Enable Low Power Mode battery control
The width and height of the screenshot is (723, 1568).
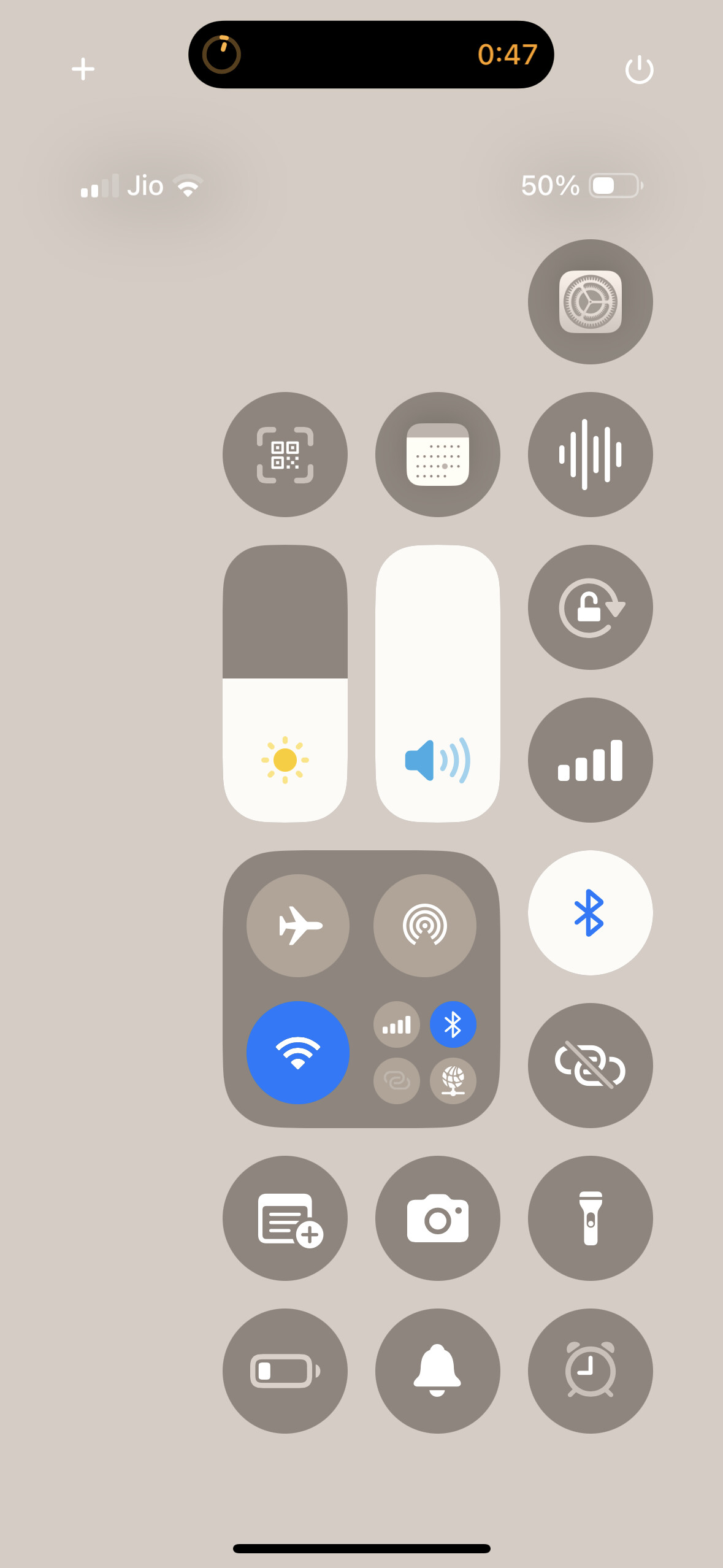click(285, 1371)
